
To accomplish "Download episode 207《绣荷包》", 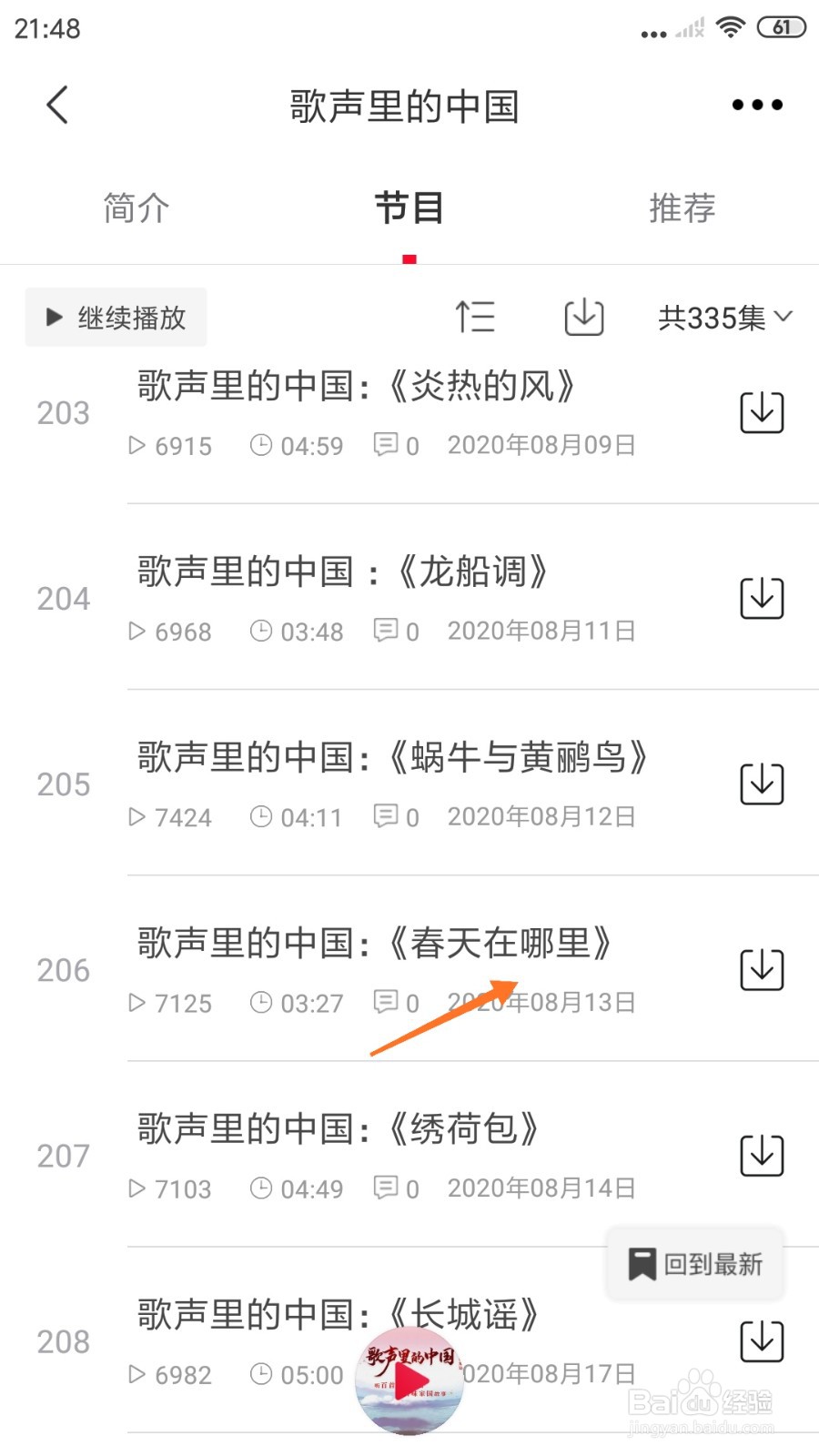I will click(762, 1155).
